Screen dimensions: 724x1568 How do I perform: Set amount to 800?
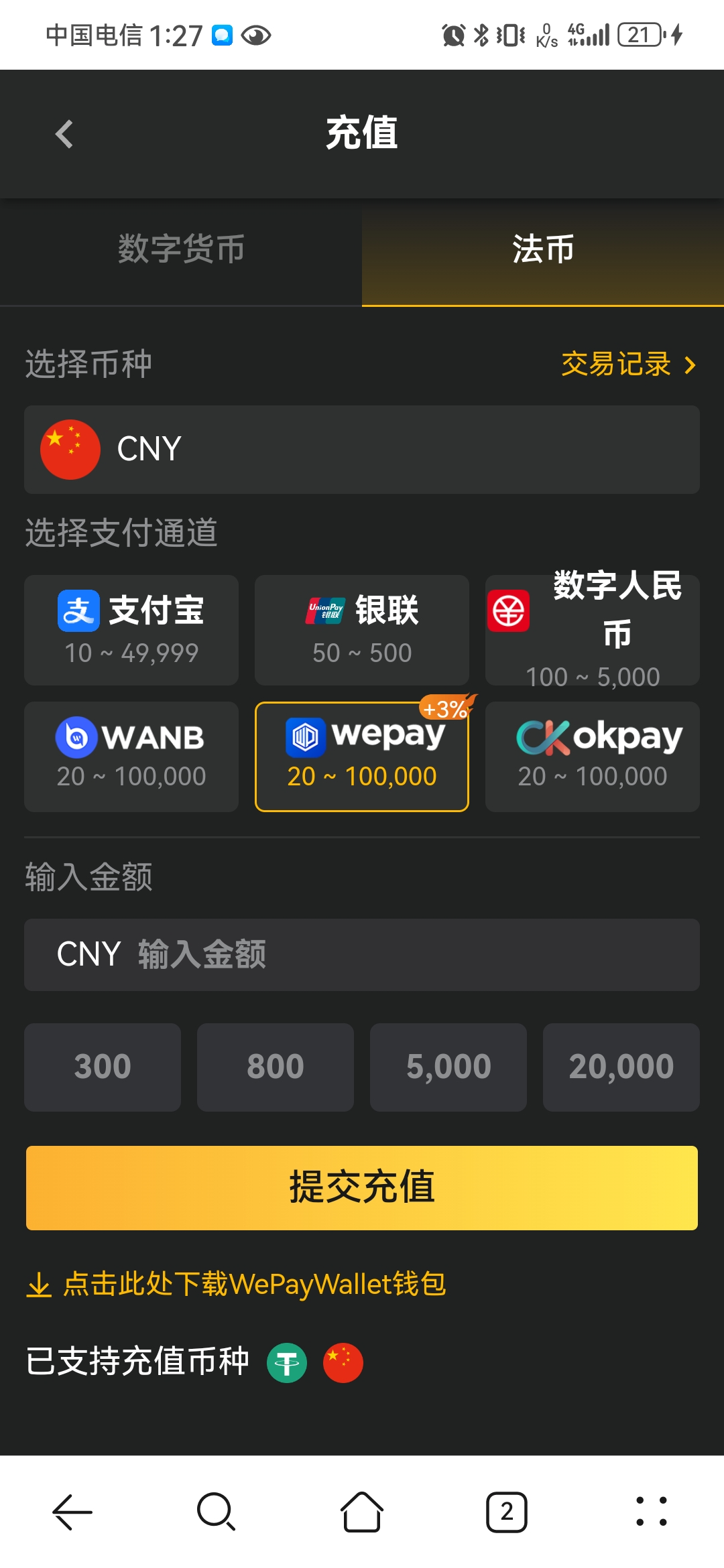click(x=276, y=1067)
